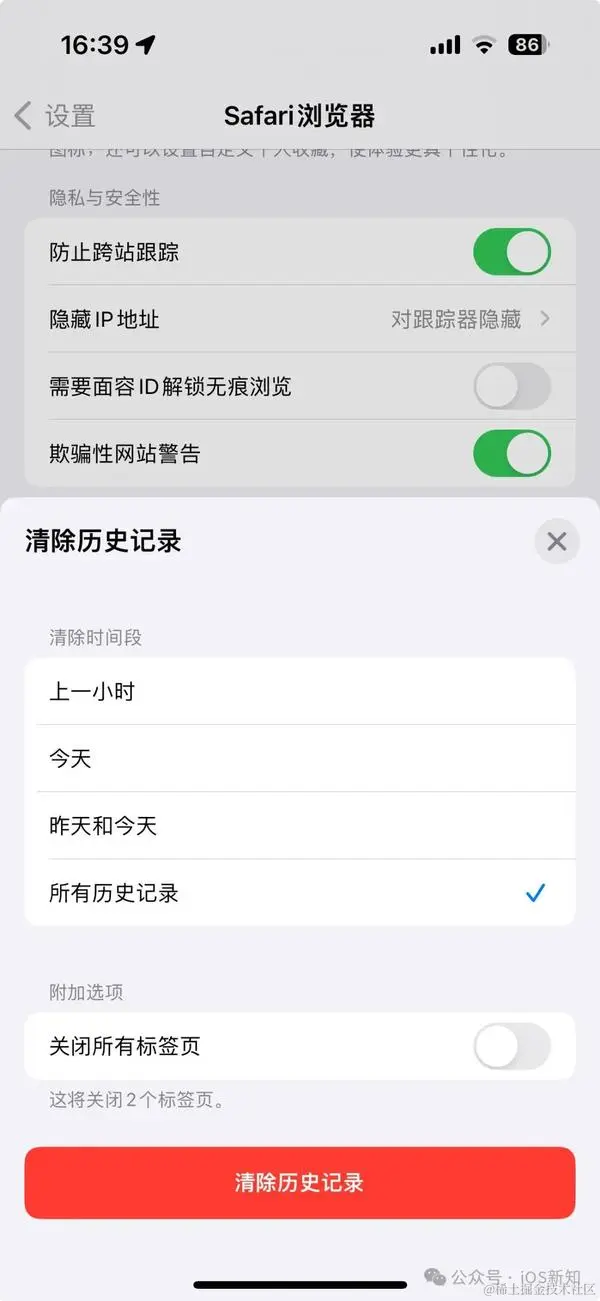Turn off 防止跨站跟踪
Screen dimensions: 600x1301
pyautogui.click(x=511, y=252)
